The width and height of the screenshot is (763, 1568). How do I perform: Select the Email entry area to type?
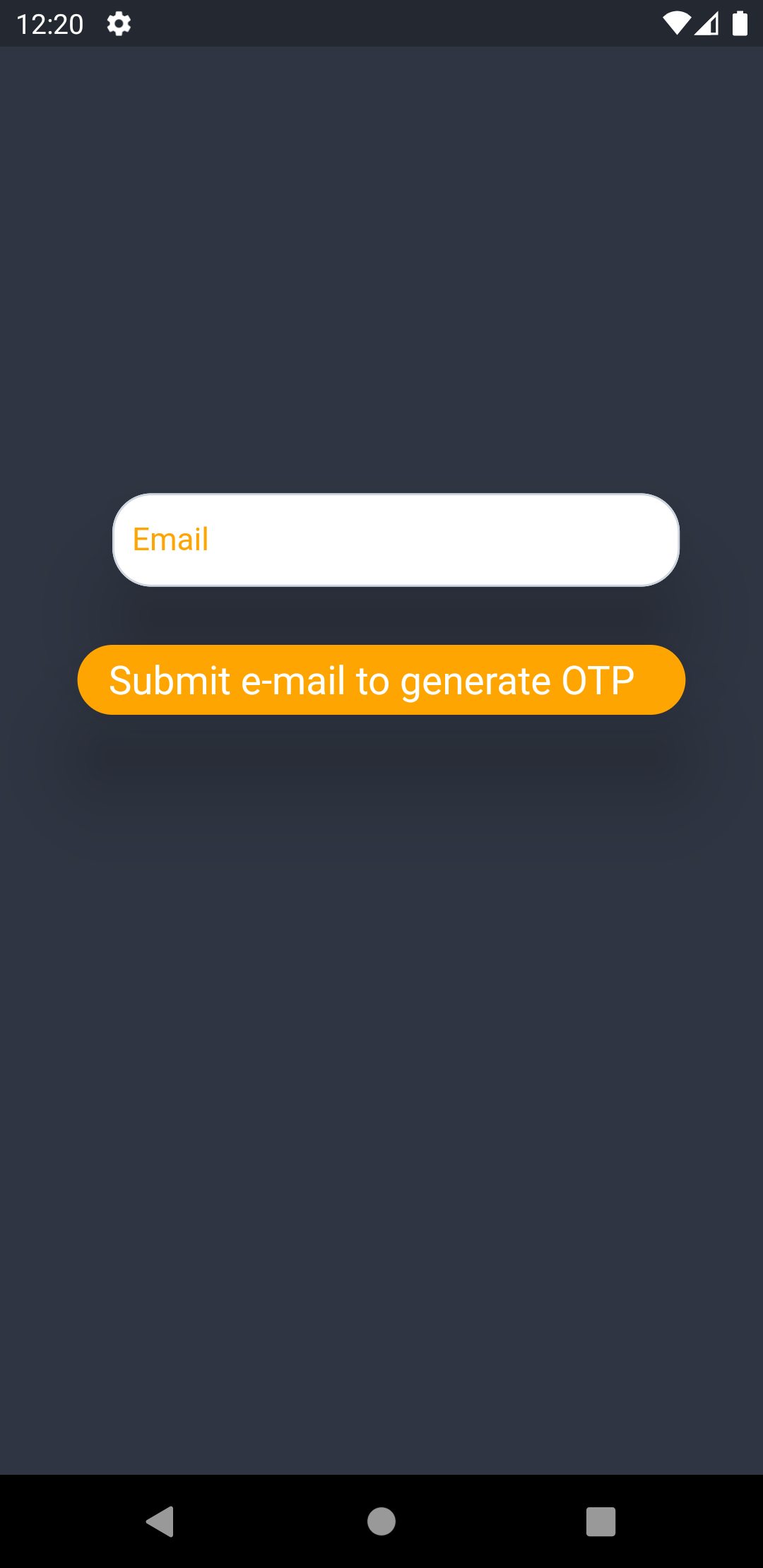(396, 539)
